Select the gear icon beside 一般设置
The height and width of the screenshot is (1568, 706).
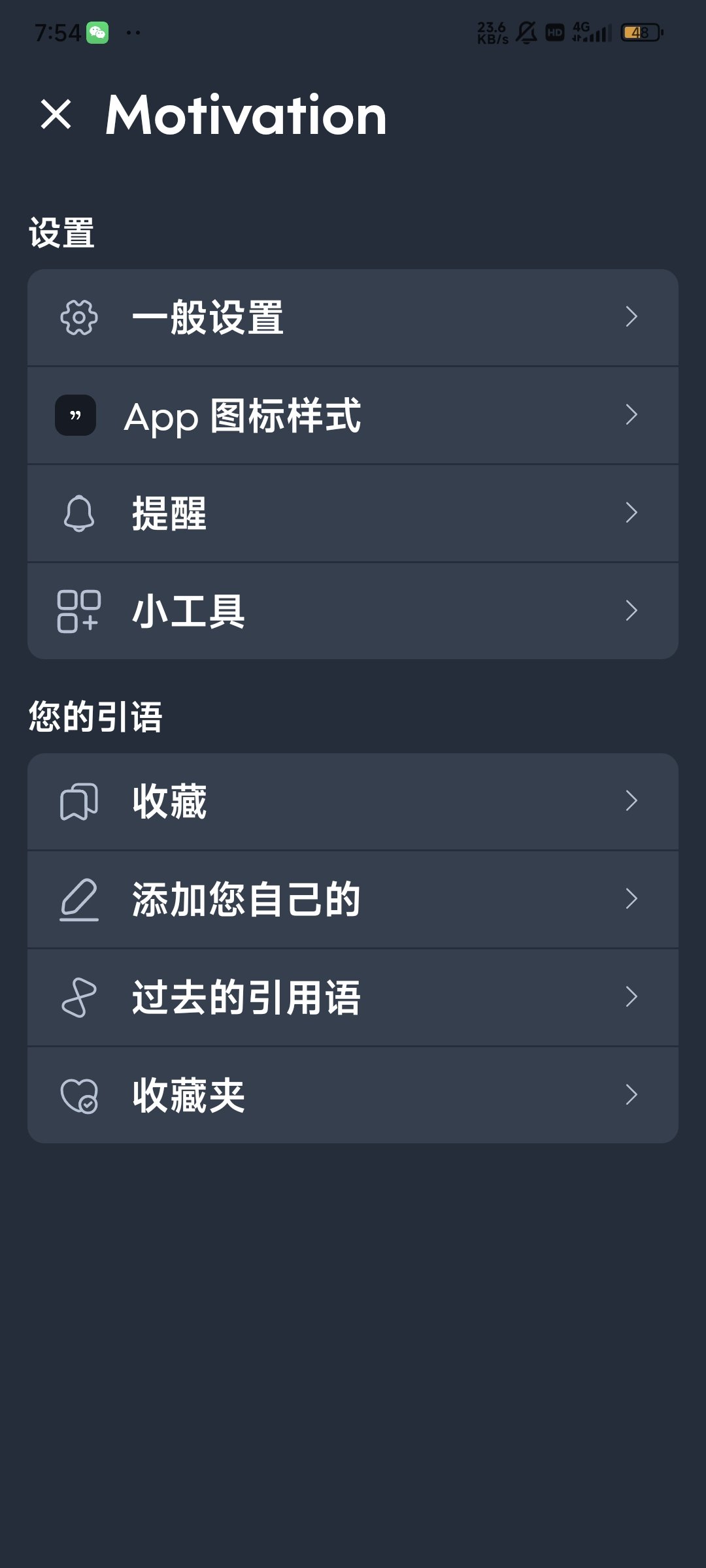click(x=77, y=316)
